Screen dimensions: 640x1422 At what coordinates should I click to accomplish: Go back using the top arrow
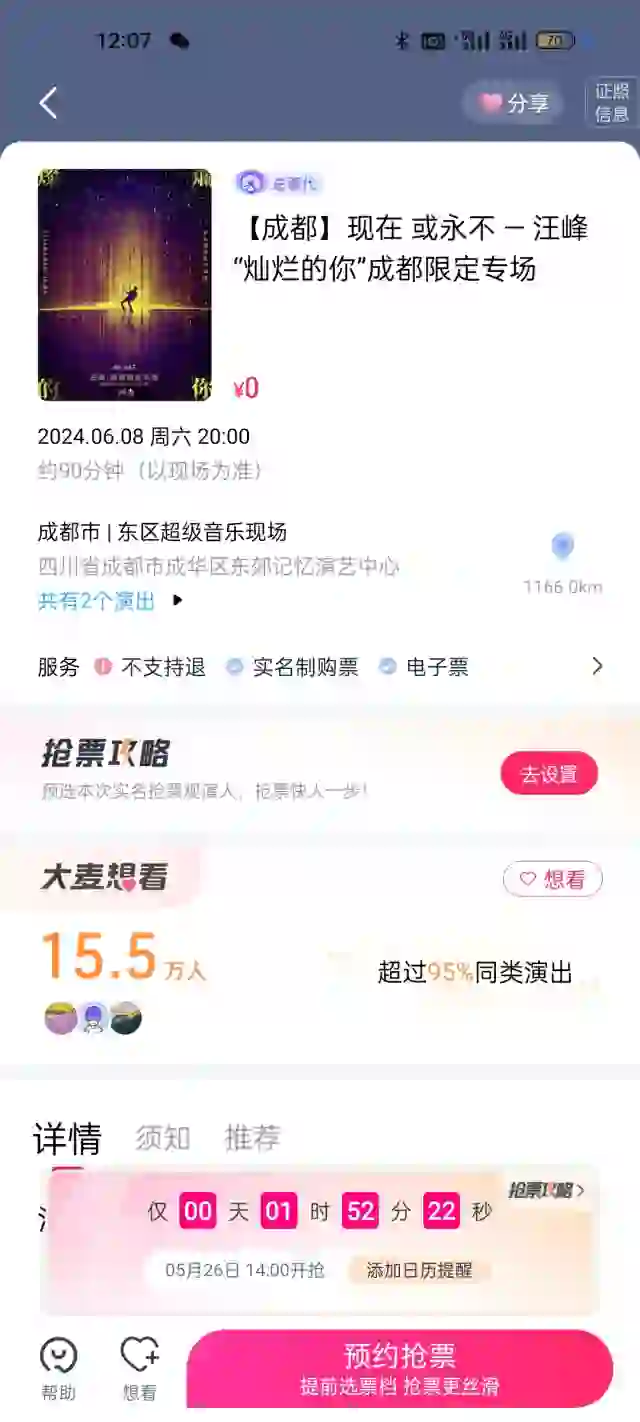tap(48, 103)
